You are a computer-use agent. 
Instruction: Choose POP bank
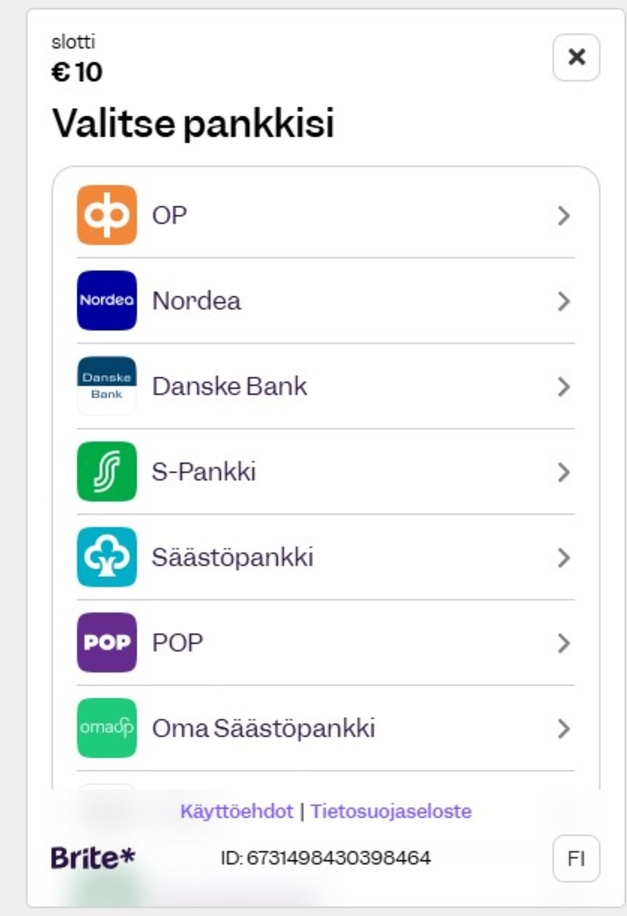coord(325,643)
